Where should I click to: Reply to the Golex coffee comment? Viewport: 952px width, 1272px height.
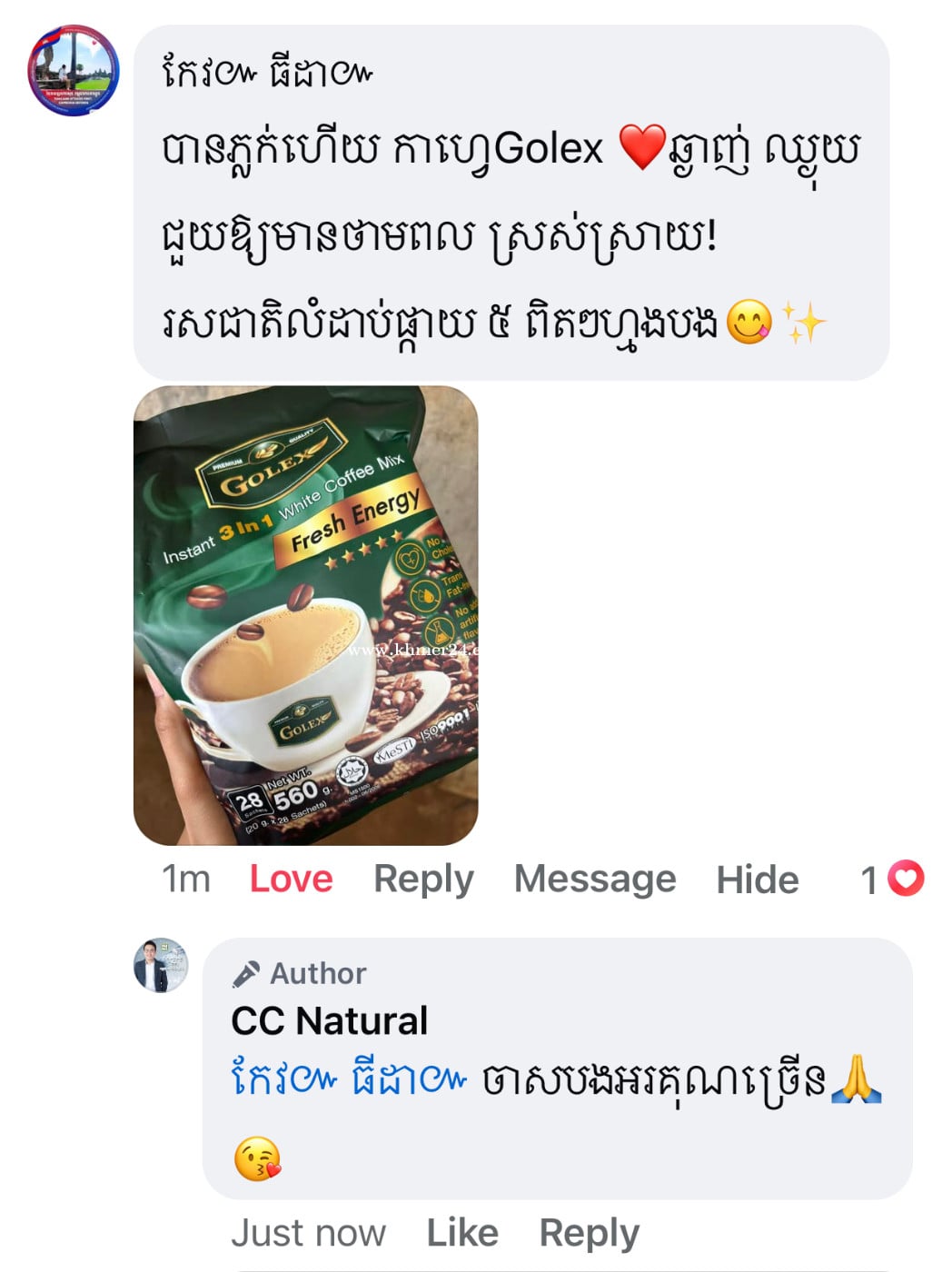423,879
